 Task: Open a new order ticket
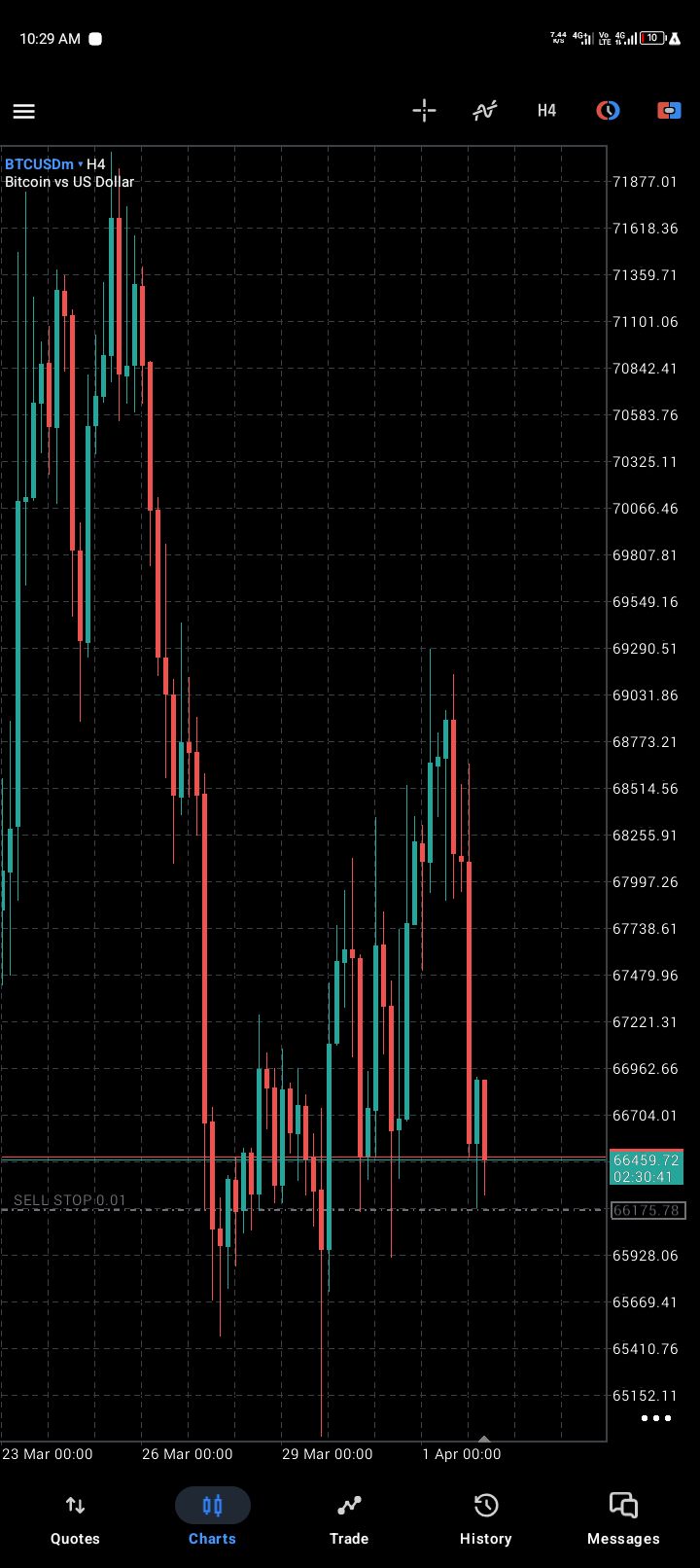669,111
